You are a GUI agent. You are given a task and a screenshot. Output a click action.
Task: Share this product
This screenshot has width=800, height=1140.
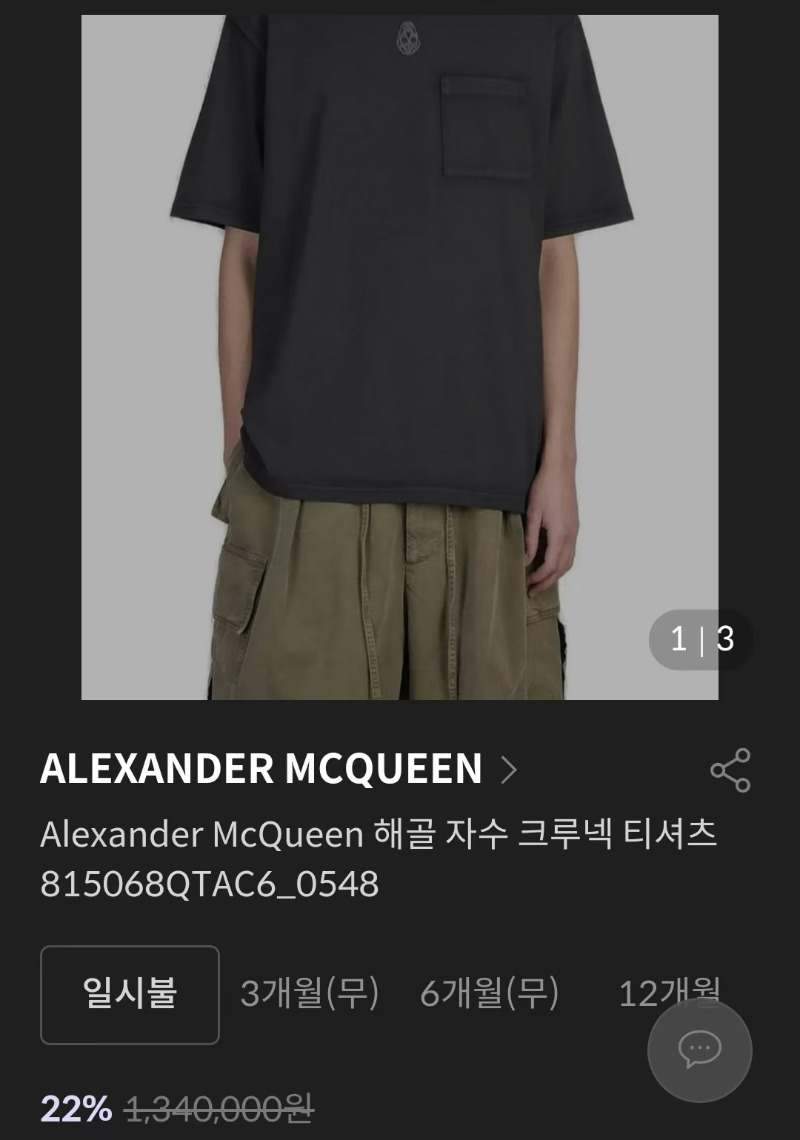[x=730, y=770]
